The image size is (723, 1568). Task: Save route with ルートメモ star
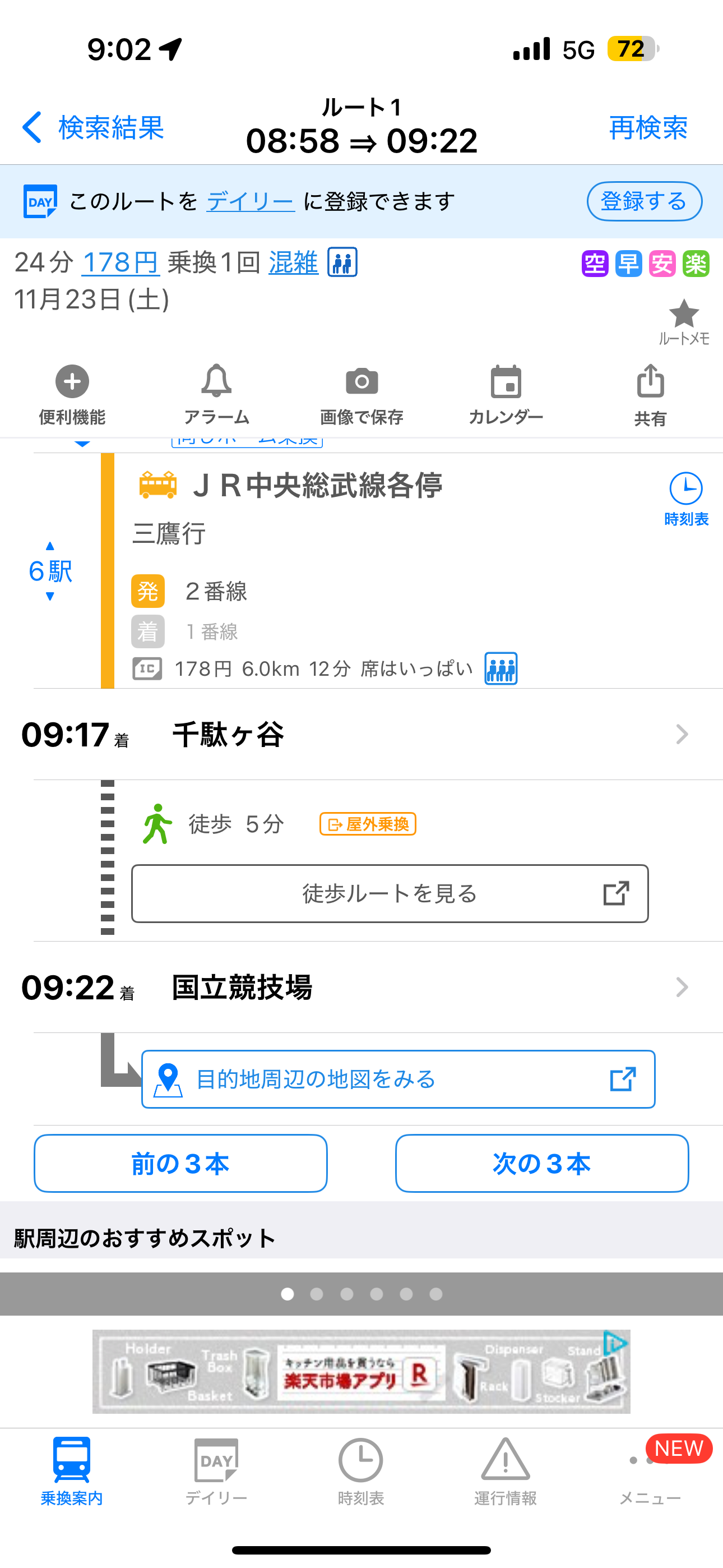tap(683, 321)
